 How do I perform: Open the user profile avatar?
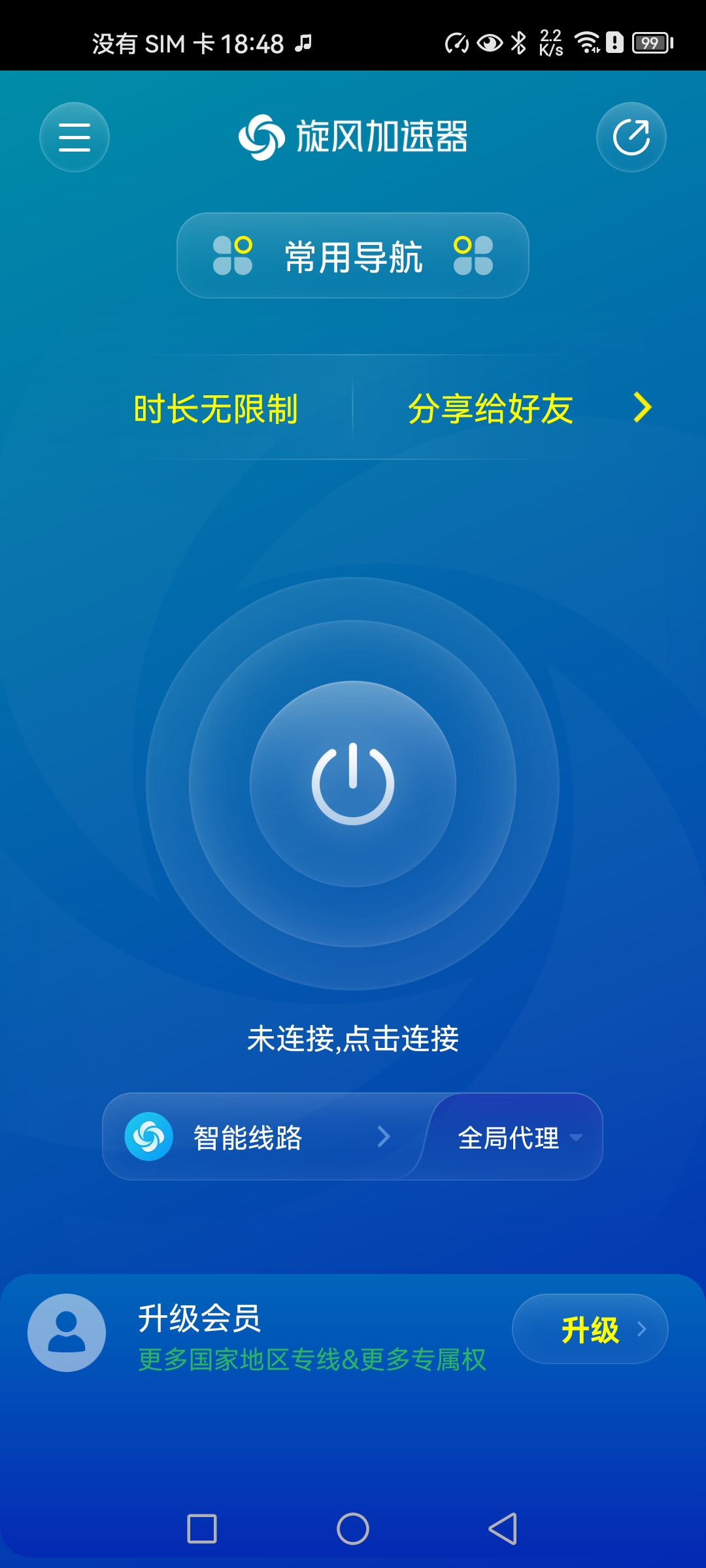tap(67, 1333)
